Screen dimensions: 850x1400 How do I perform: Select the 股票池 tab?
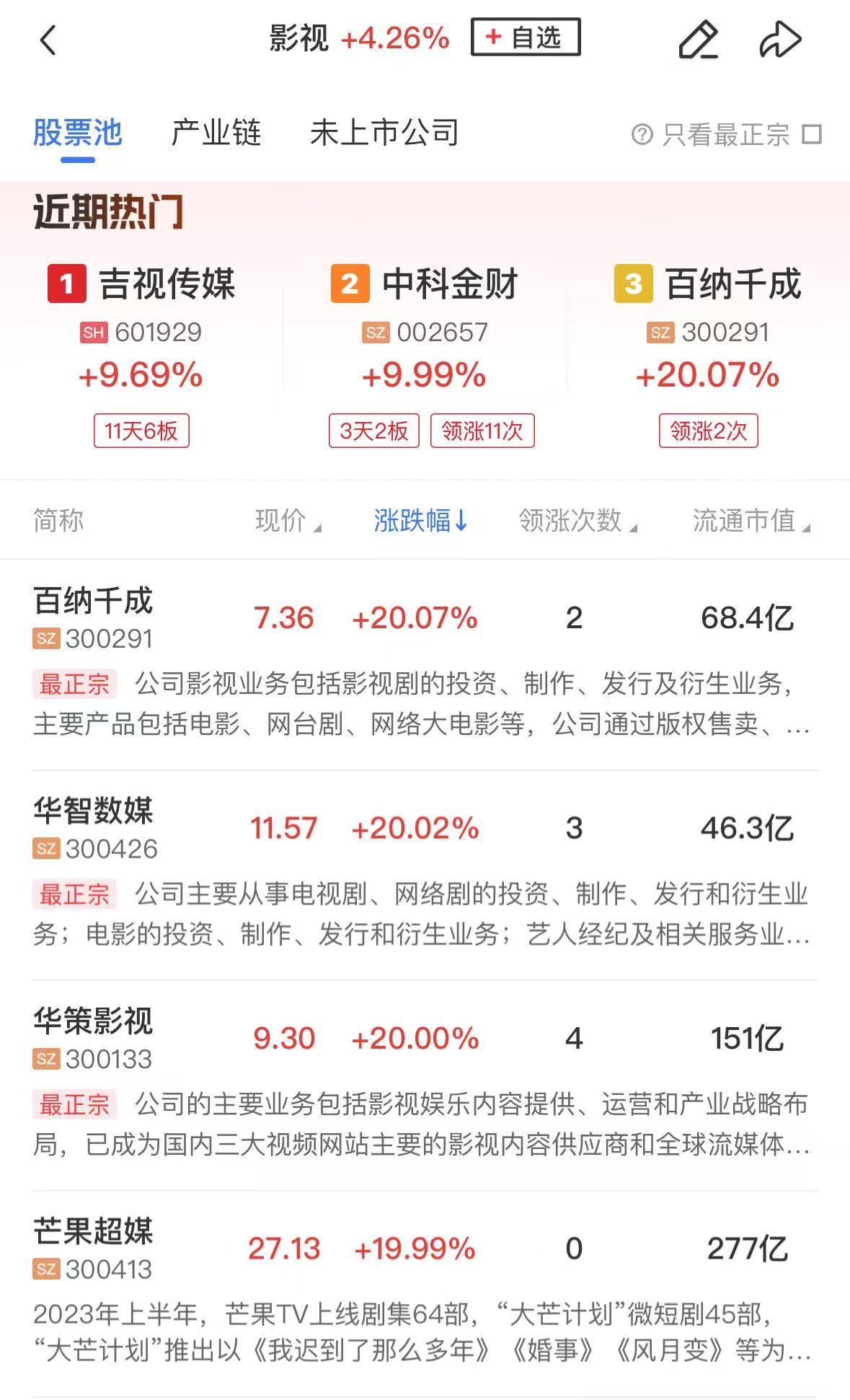(78, 133)
